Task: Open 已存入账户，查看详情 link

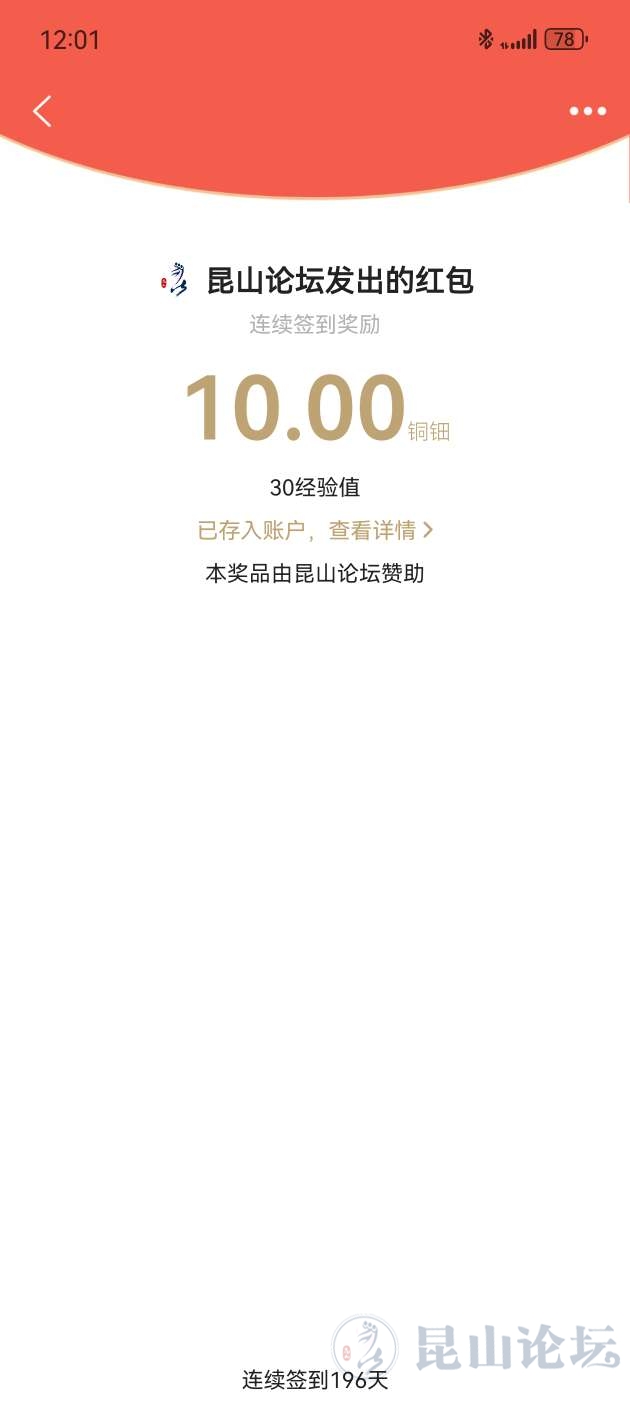Action: tap(315, 531)
